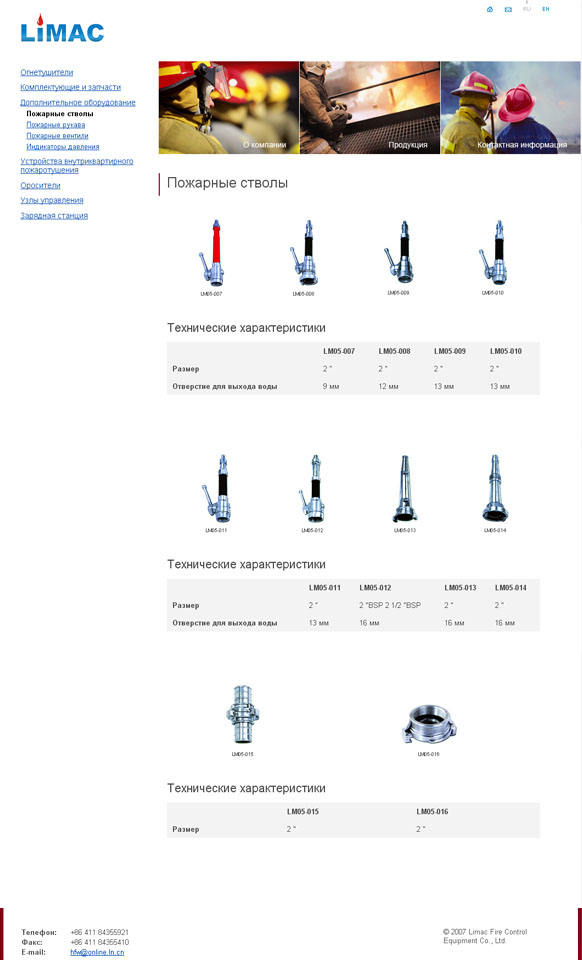582x970 pixels.
Task: Open the Контактная информация banner
Action: (x=511, y=108)
